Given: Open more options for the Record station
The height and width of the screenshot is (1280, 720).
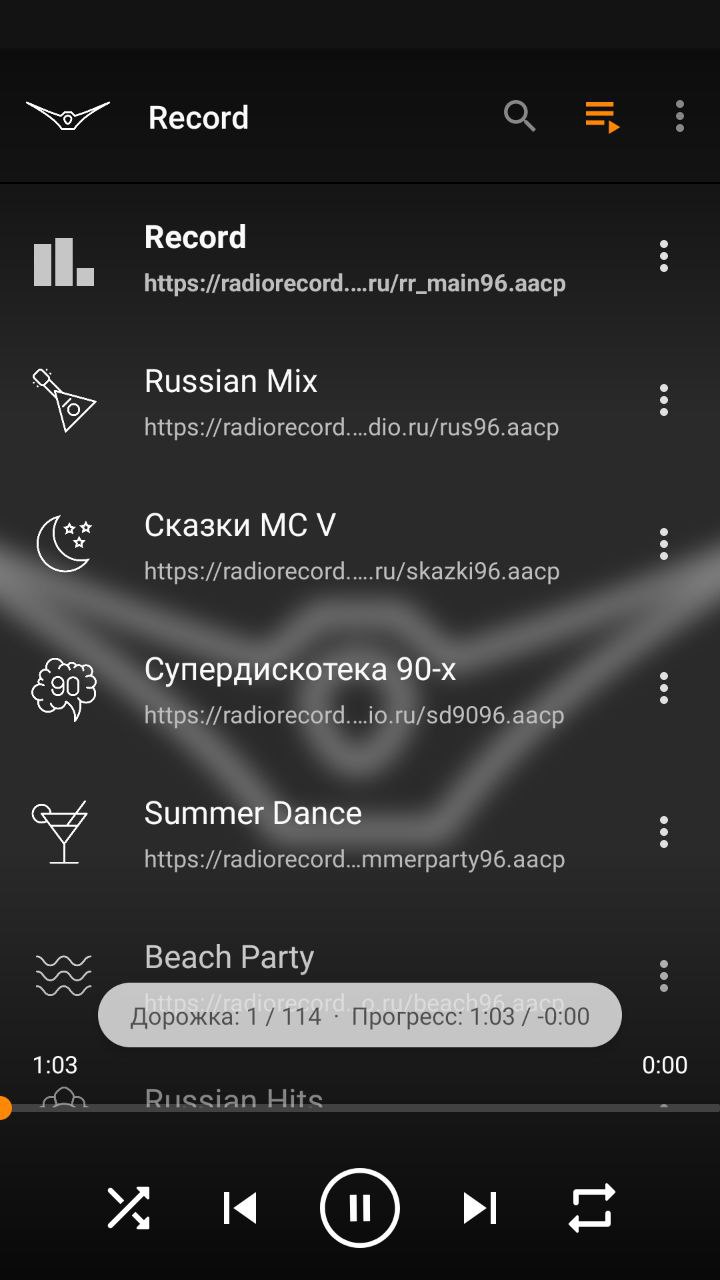Looking at the screenshot, I should point(663,257).
